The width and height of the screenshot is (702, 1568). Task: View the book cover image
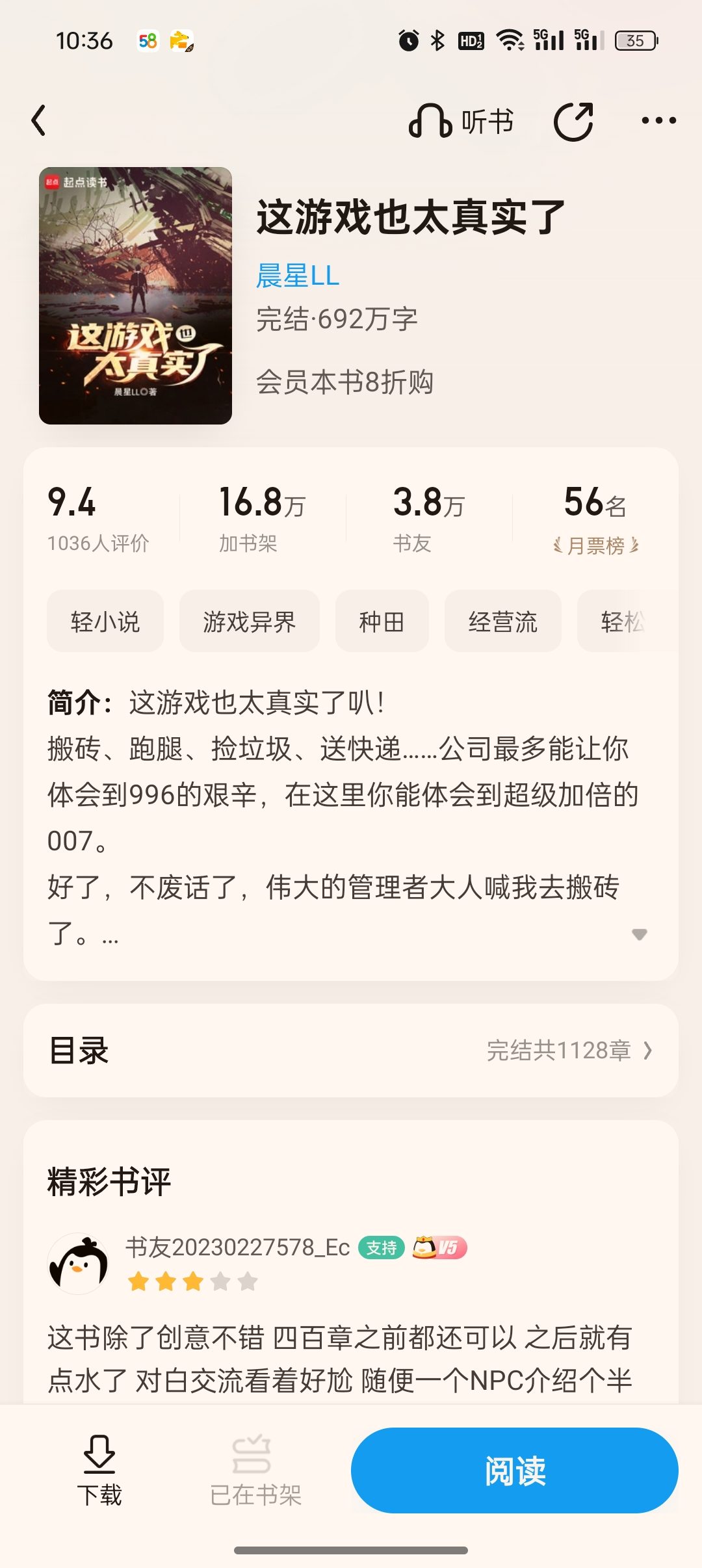(135, 296)
